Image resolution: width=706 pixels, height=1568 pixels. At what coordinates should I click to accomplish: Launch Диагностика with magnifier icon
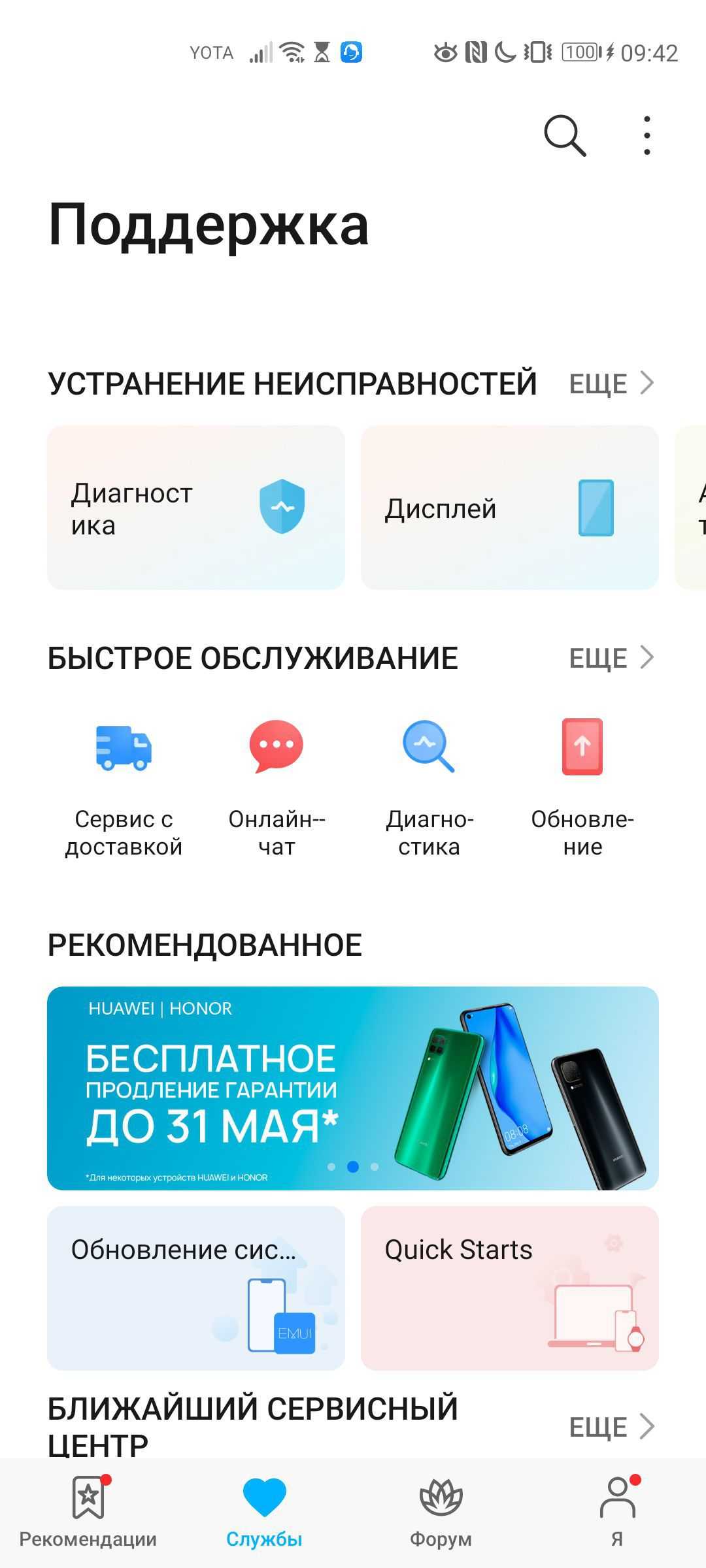point(429,787)
